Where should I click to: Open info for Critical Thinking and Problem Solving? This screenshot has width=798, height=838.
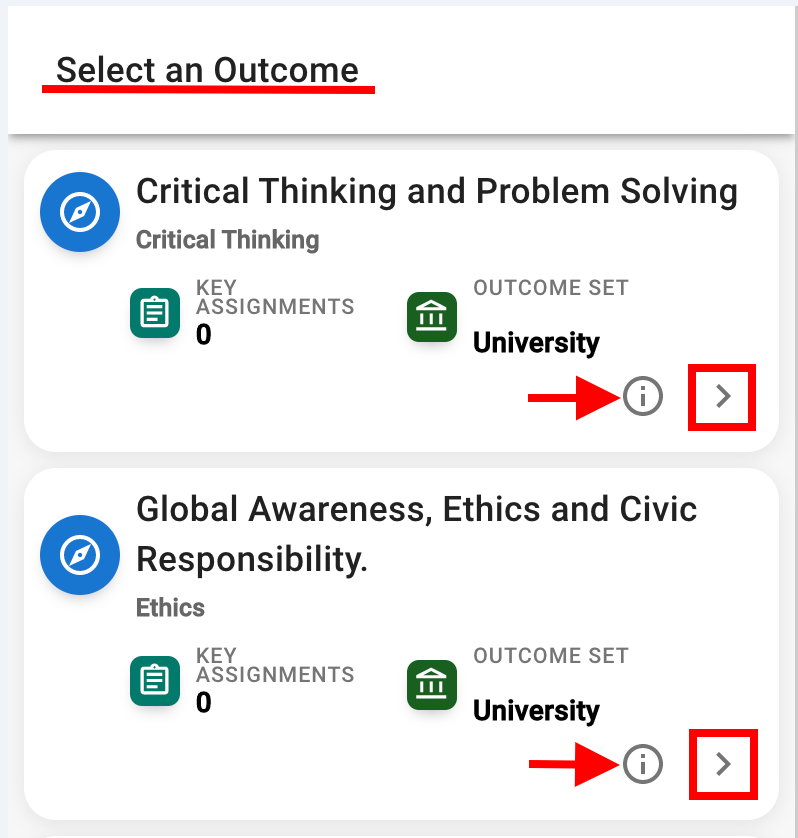(x=643, y=397)
